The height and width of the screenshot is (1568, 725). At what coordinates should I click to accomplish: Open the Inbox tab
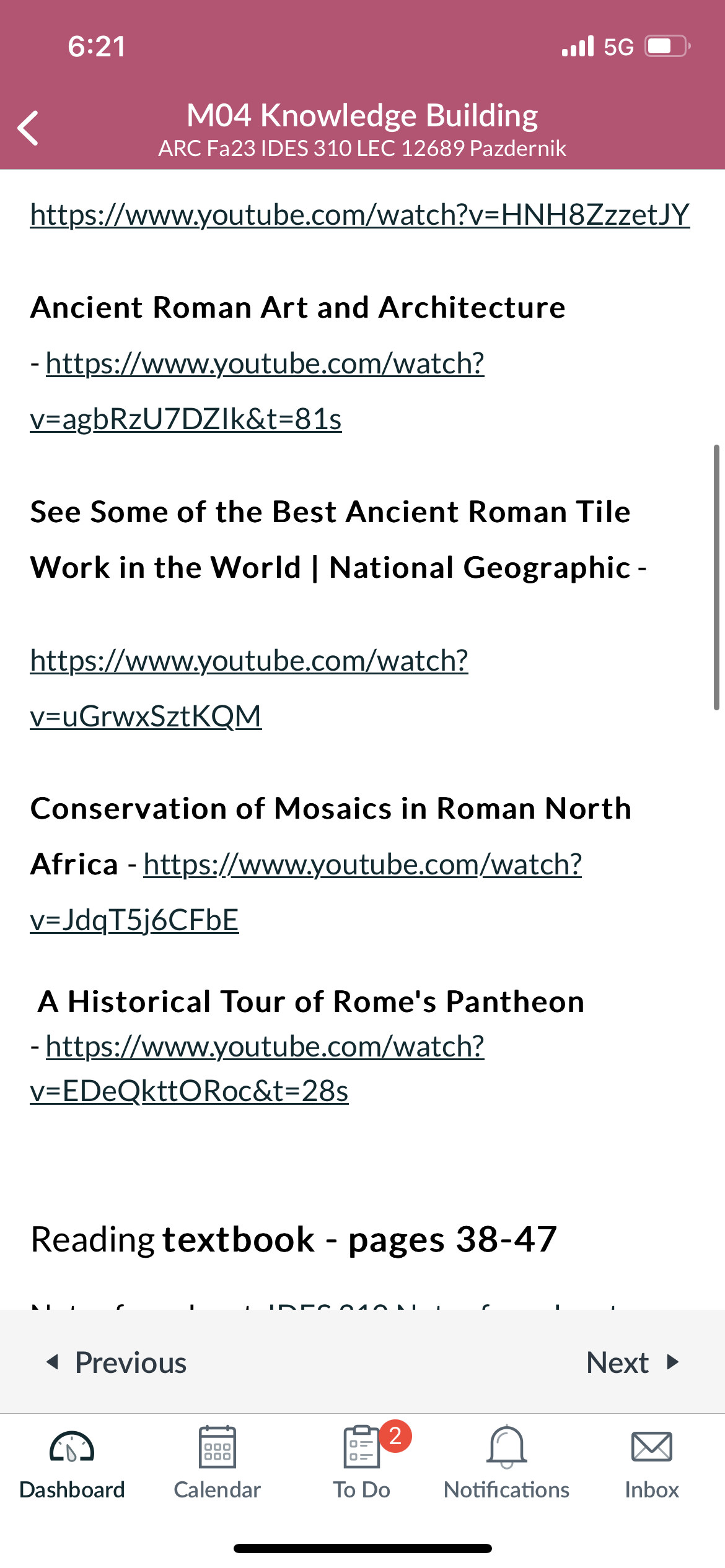click(651, 1463)
